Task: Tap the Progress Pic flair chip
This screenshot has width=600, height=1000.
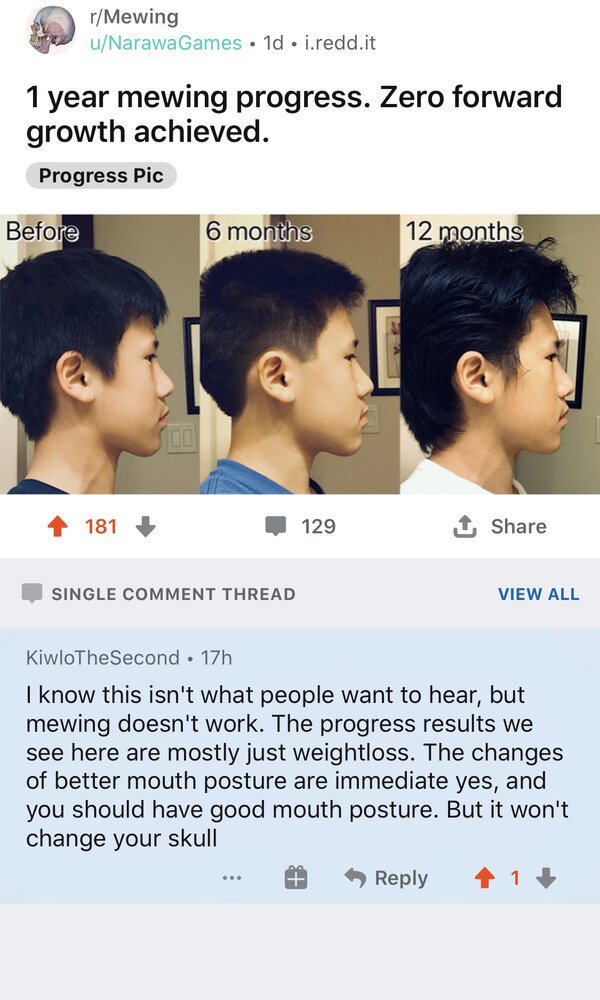Action: tap(101, 176)
